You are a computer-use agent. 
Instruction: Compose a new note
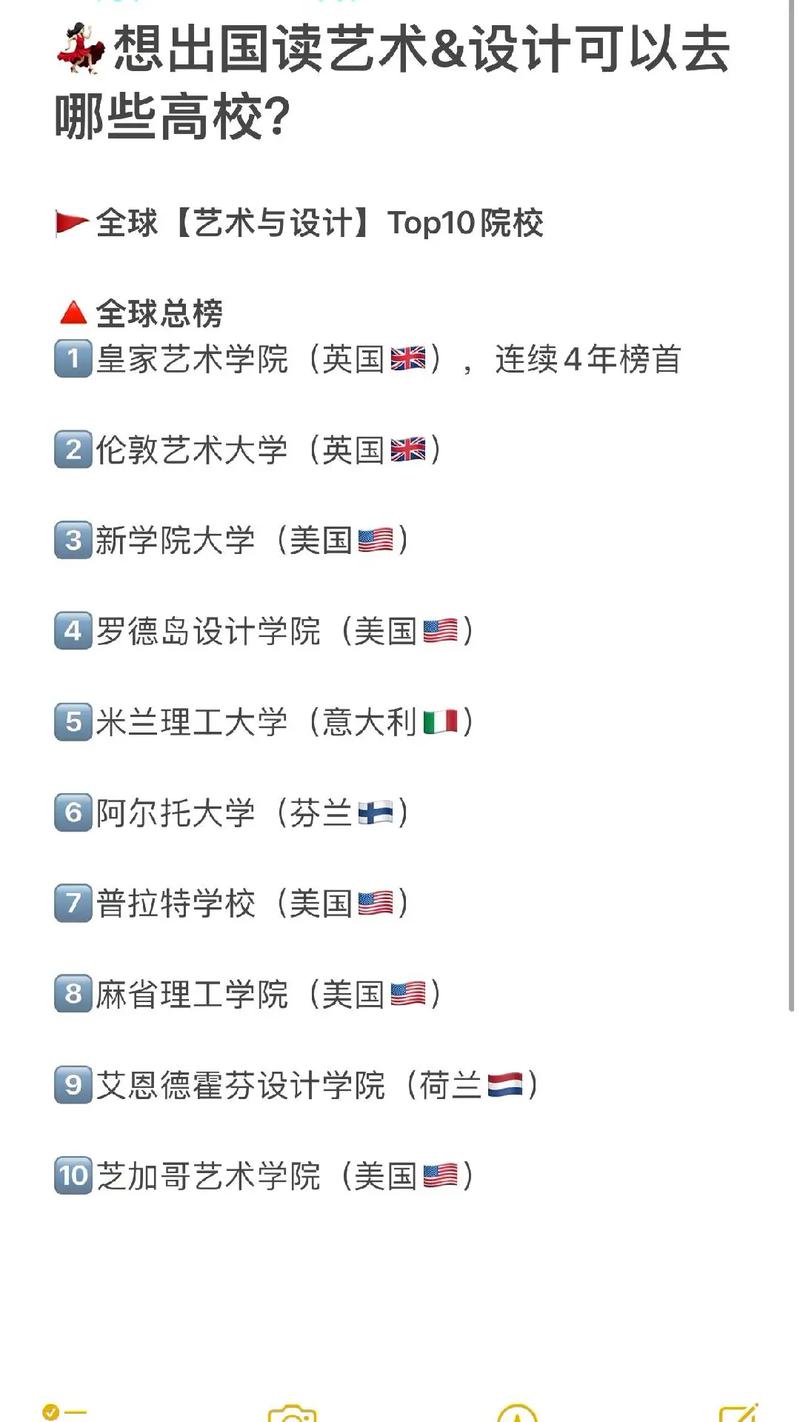point(739,1412)
